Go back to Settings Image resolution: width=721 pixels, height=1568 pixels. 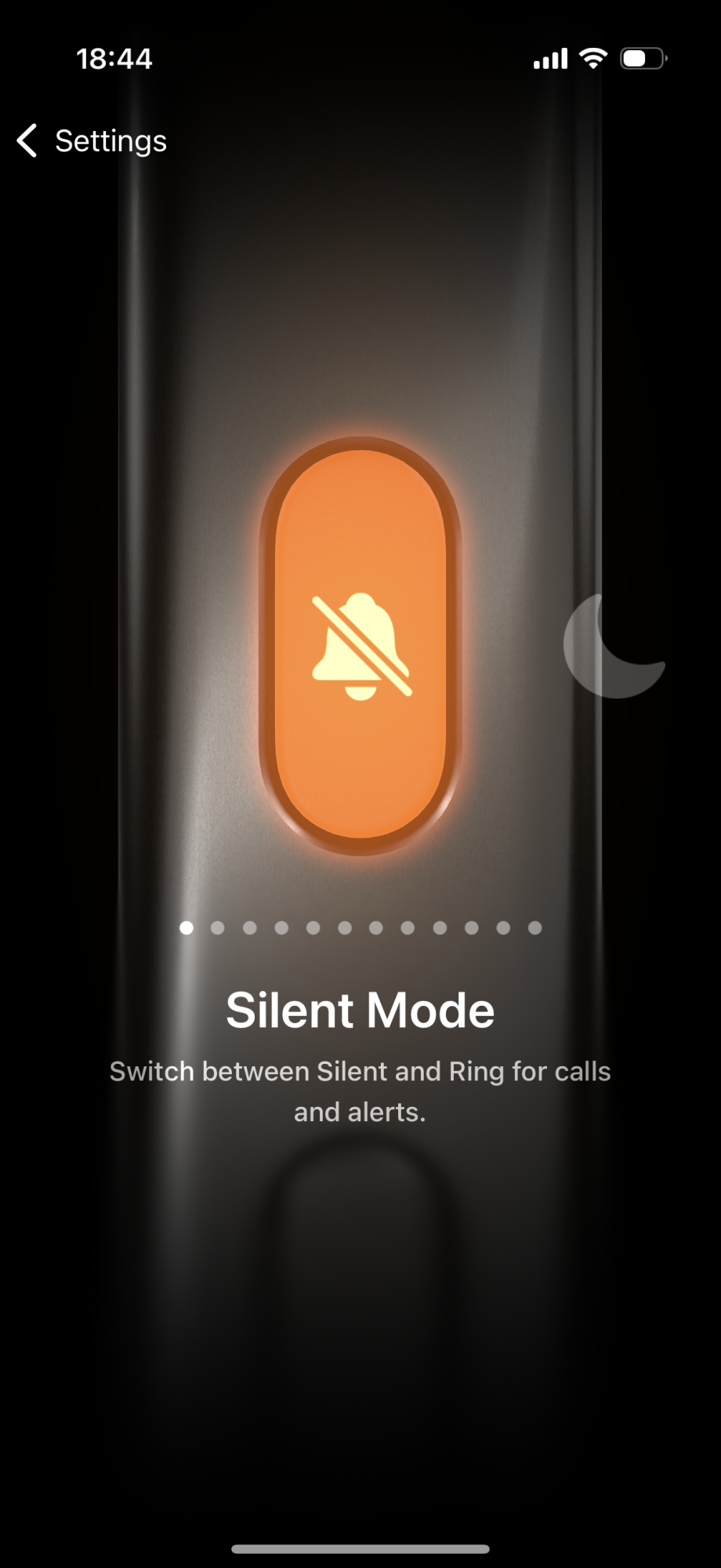[92, 141]
